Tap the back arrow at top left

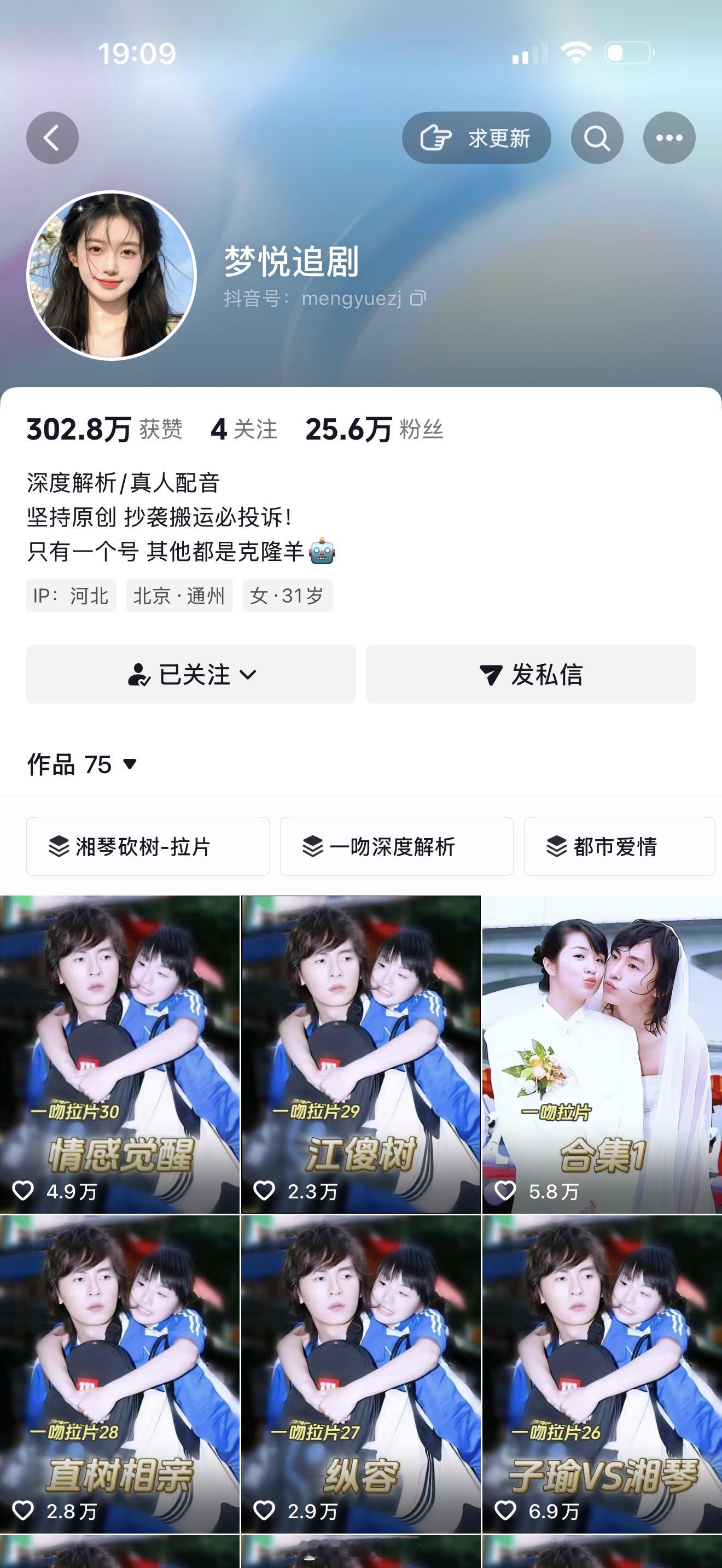(54, 138)
